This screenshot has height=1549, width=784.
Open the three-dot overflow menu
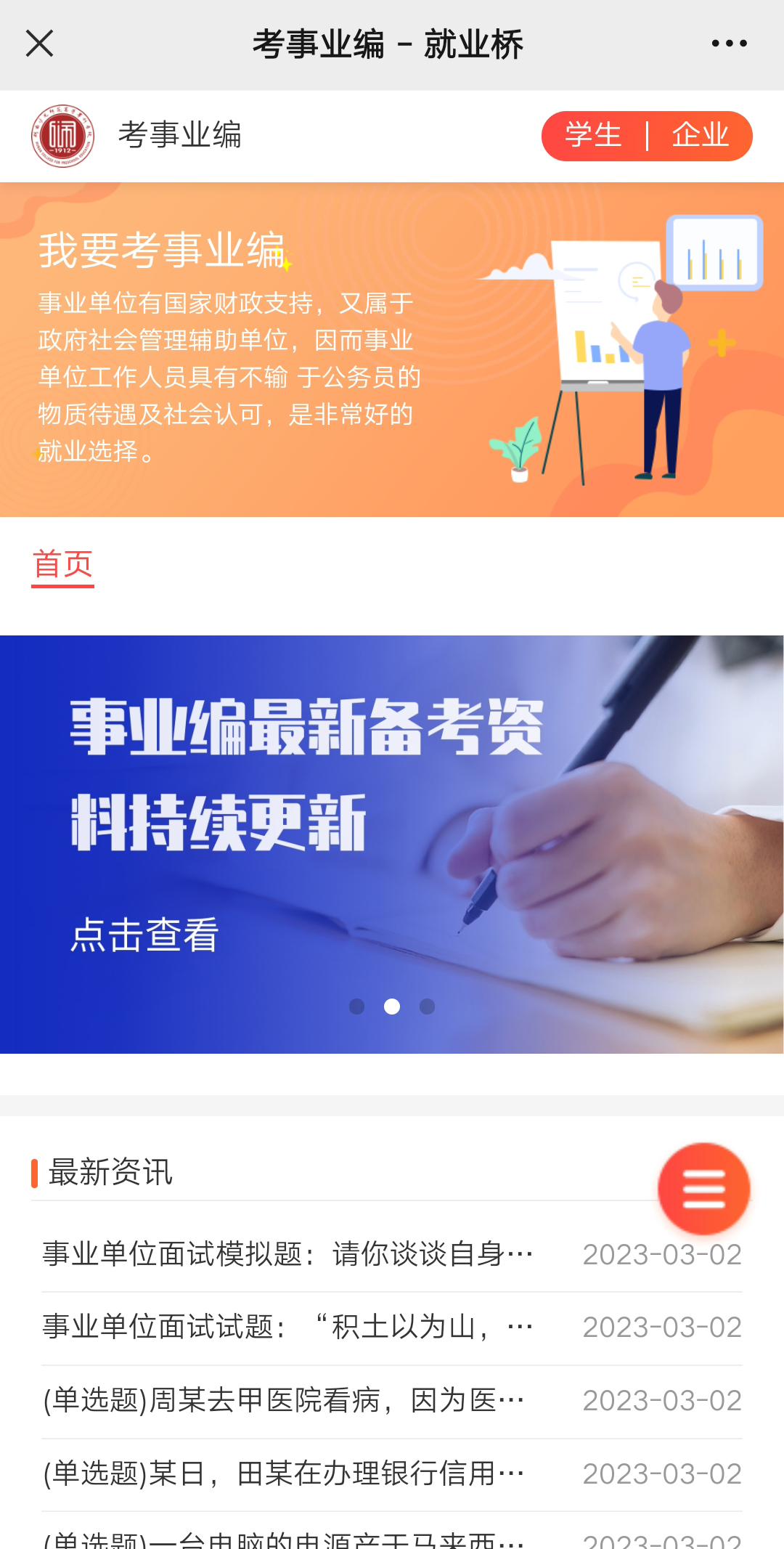pos(729,44)
